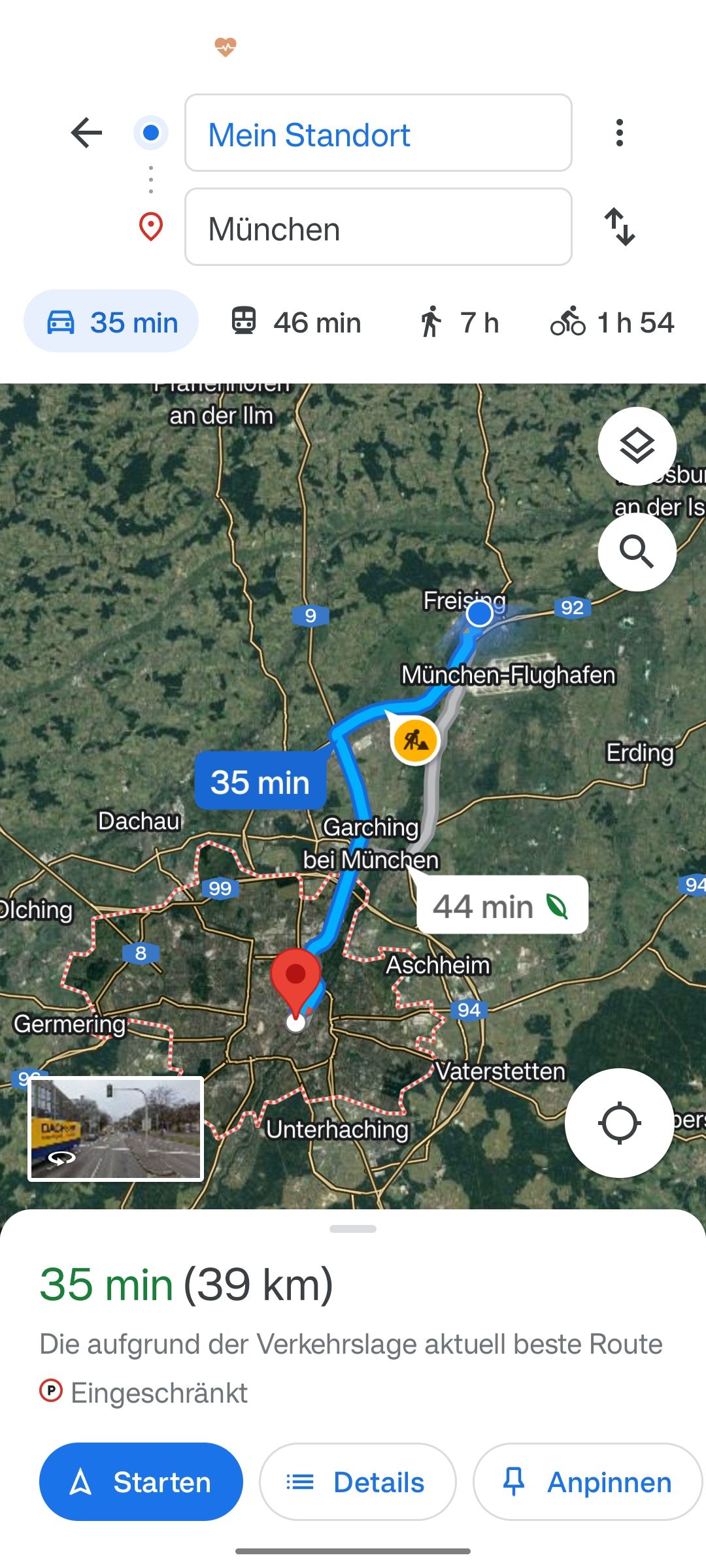Select the car mode 35 min
Viewport: 706px width, 1568px height.
click(112, 322)
